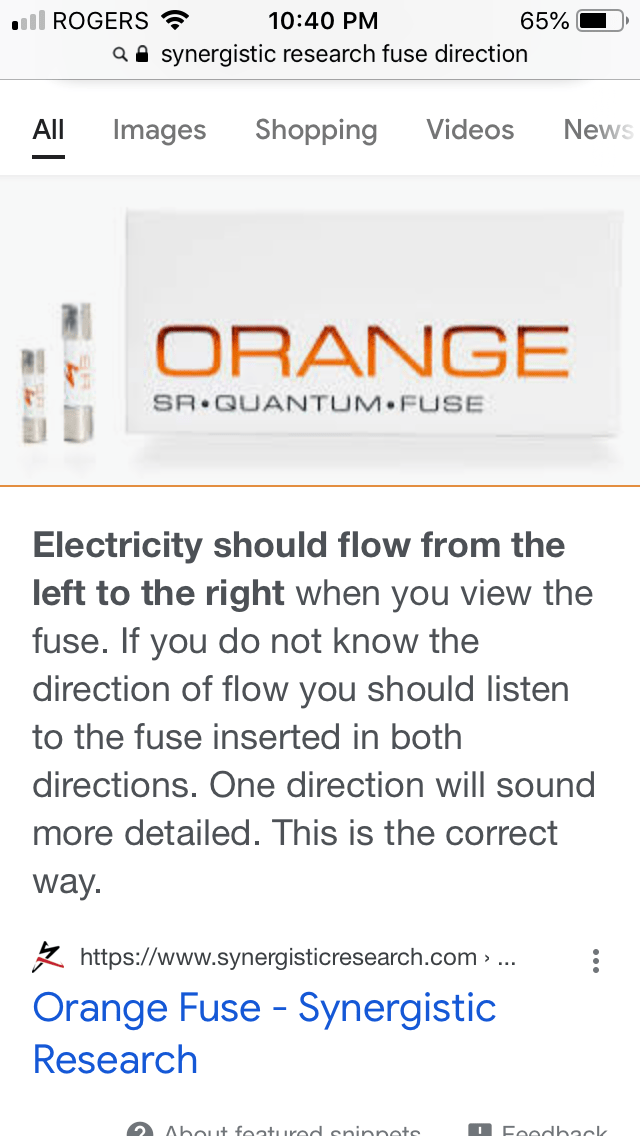Switch to the Shopping tab
640x1136 pixels.
pyautogui.click(x=316, y=130)
